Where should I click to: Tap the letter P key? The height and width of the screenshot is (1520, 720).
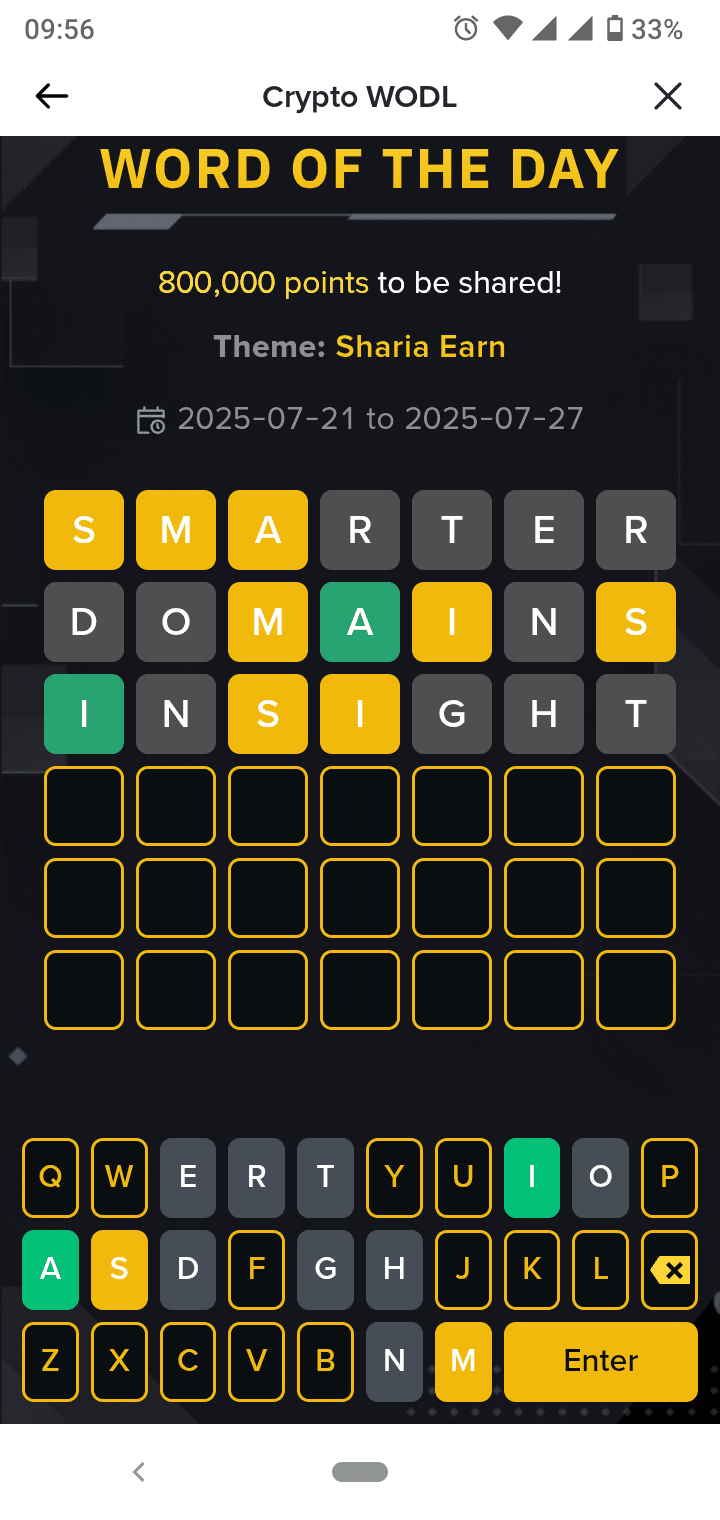669,1178
